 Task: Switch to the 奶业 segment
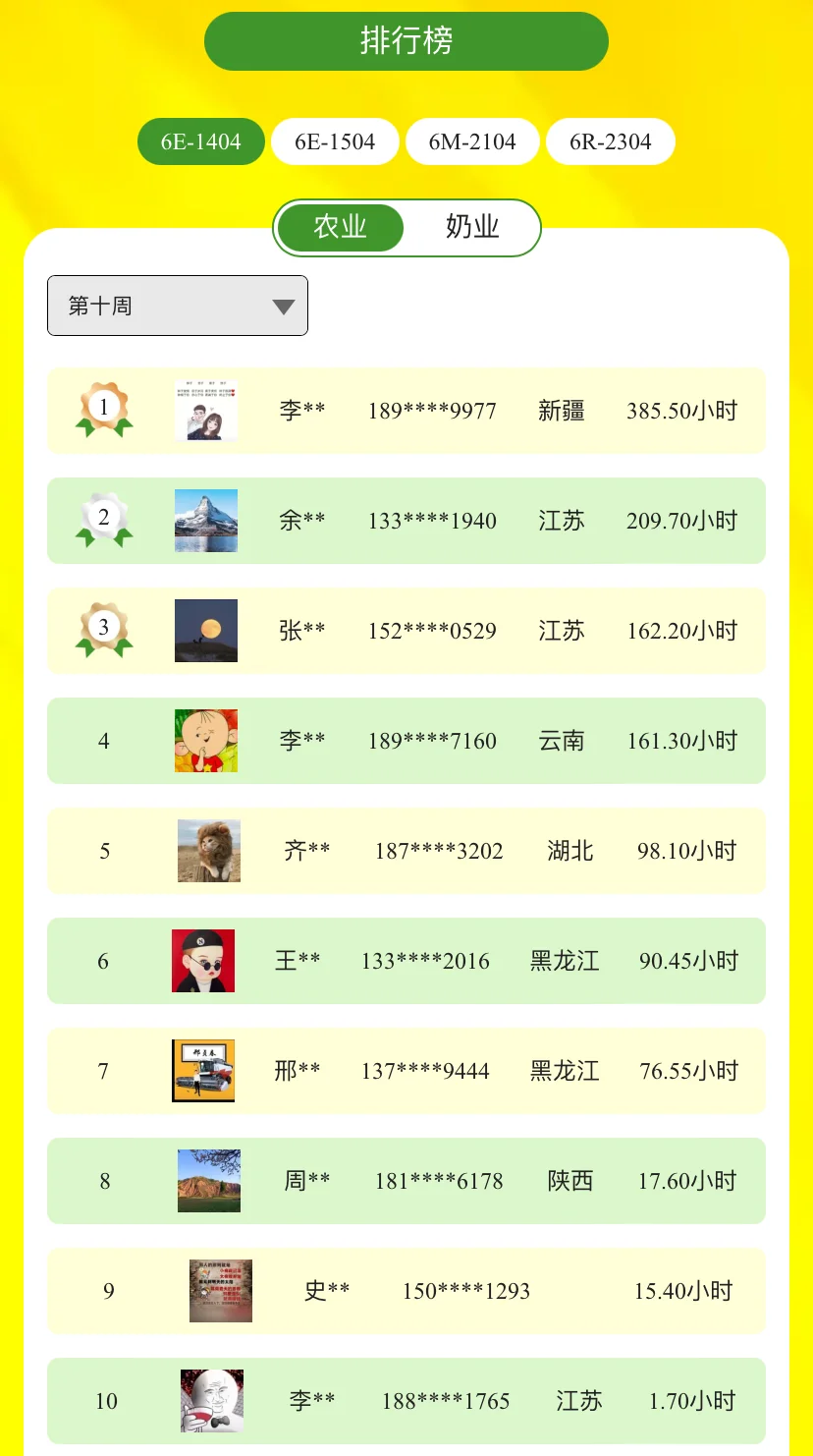point(472,227)
